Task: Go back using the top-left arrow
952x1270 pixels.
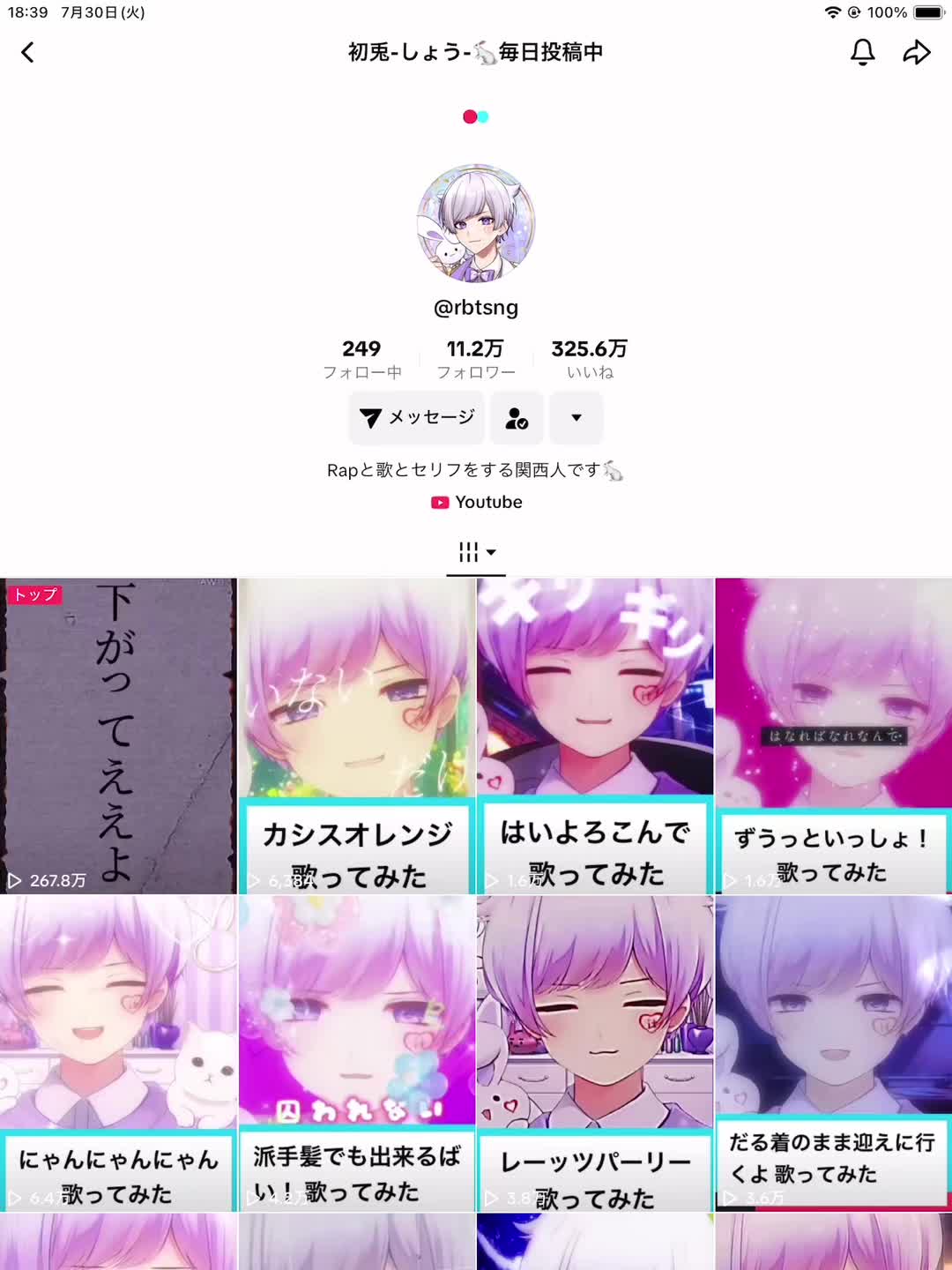Action: coord(28,53)
